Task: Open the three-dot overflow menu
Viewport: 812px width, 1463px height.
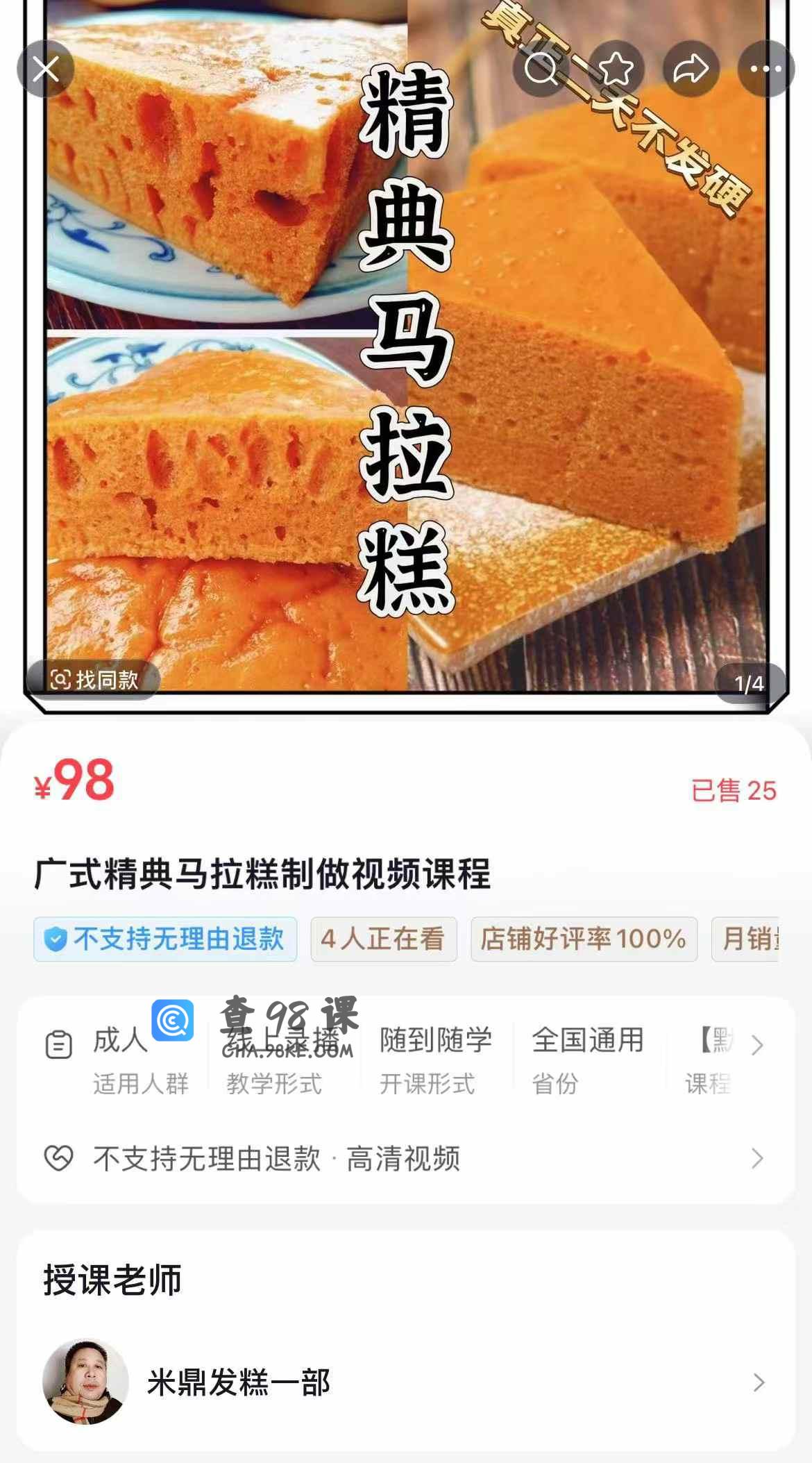Action: click(x=766, y=69)
